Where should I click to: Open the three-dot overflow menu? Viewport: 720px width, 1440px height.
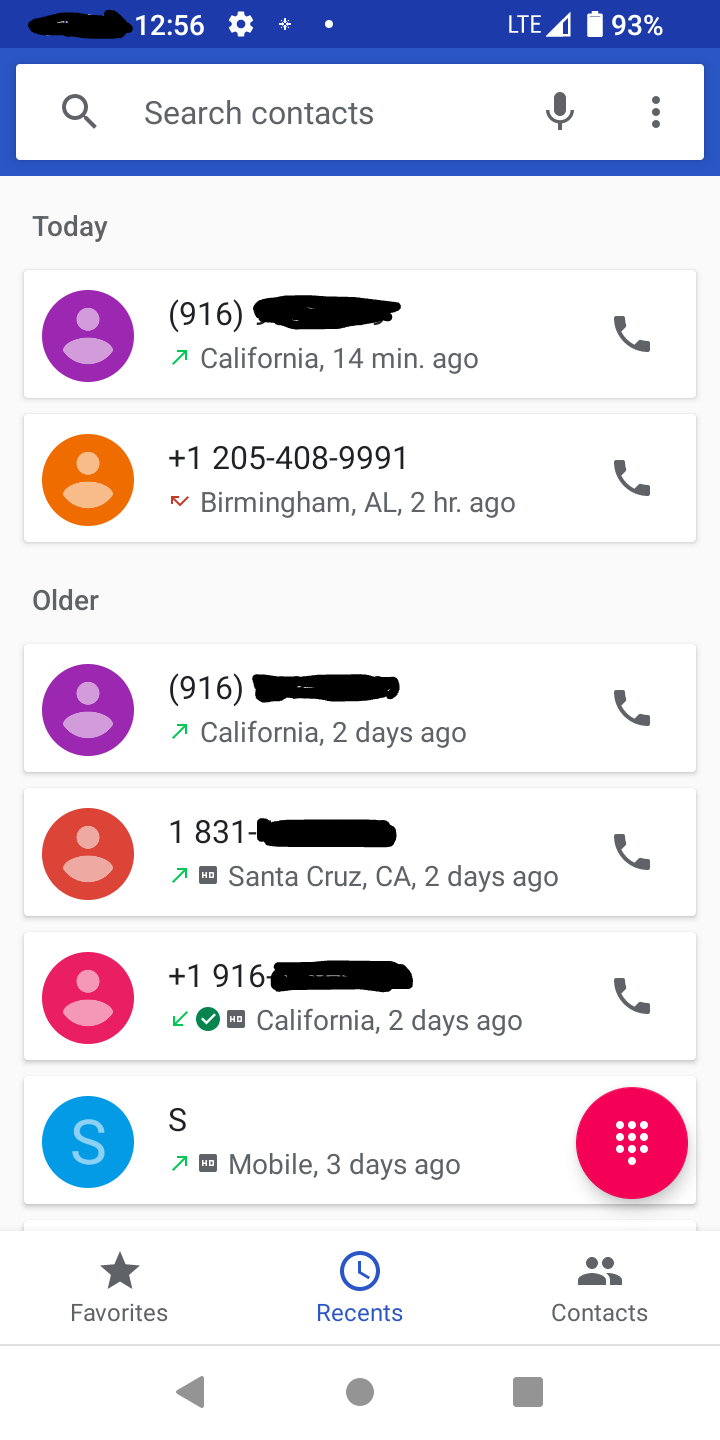point(656,112)
